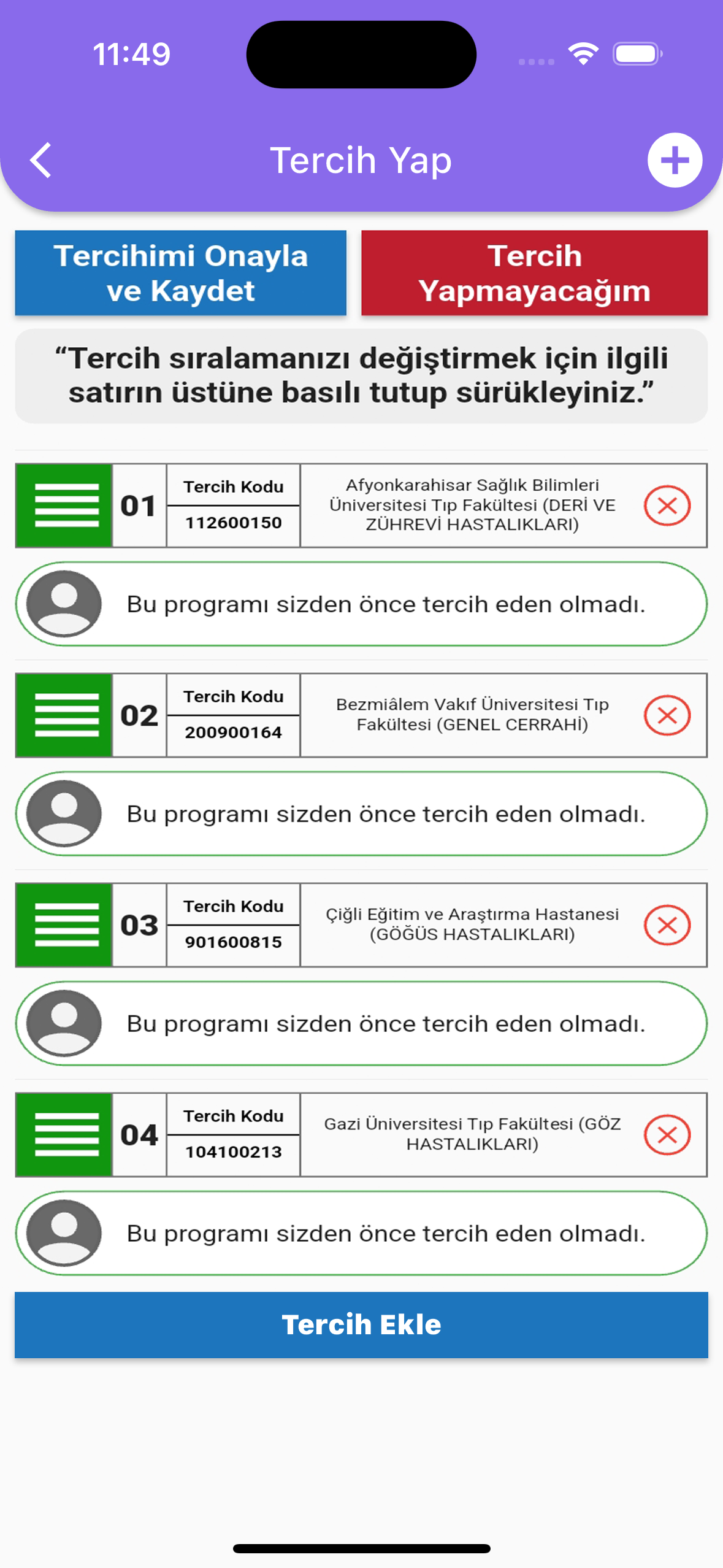Viewport: 723px width, 1568px height.
Task: Select Tercih Yapmayacağım button
Action: pyautogui.click(x=534, y=273)
